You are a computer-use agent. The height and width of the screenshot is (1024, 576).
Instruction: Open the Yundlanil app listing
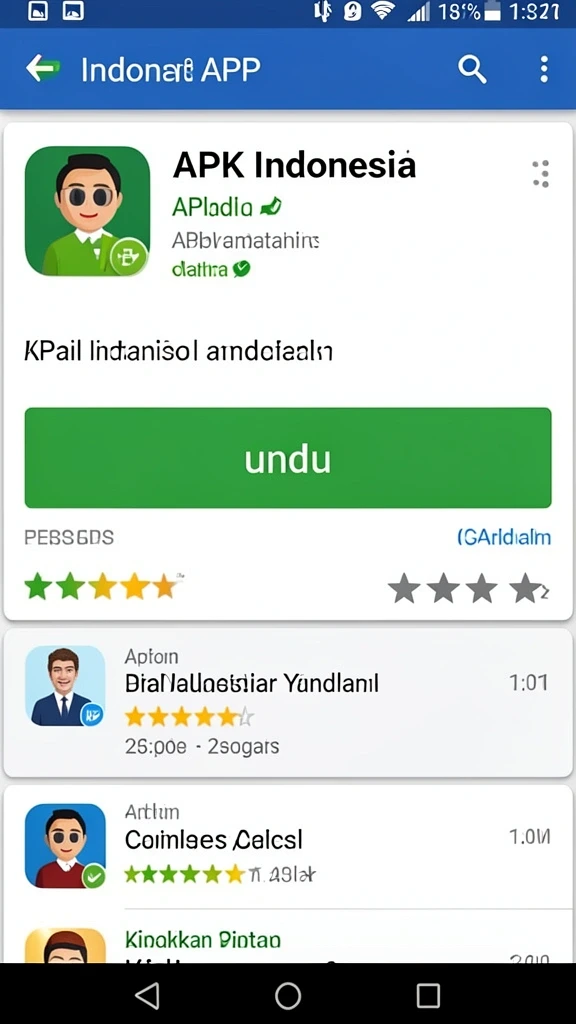[x=288, y=702]
